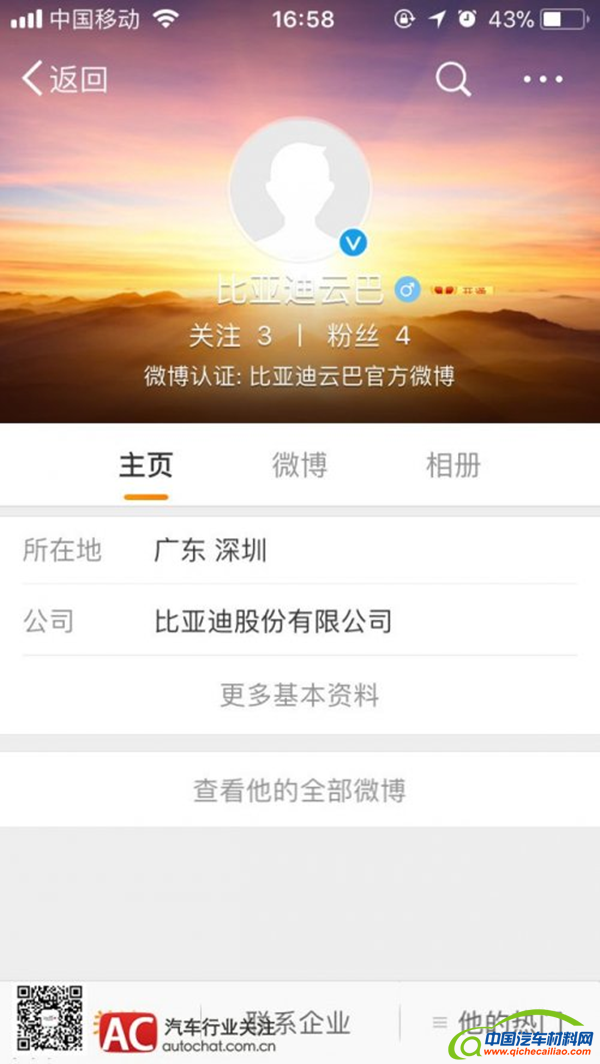The height and width of the screenshot is (1064, 600).
Task: Switch to the 主页 tab
Action: (x=146, y=465)
